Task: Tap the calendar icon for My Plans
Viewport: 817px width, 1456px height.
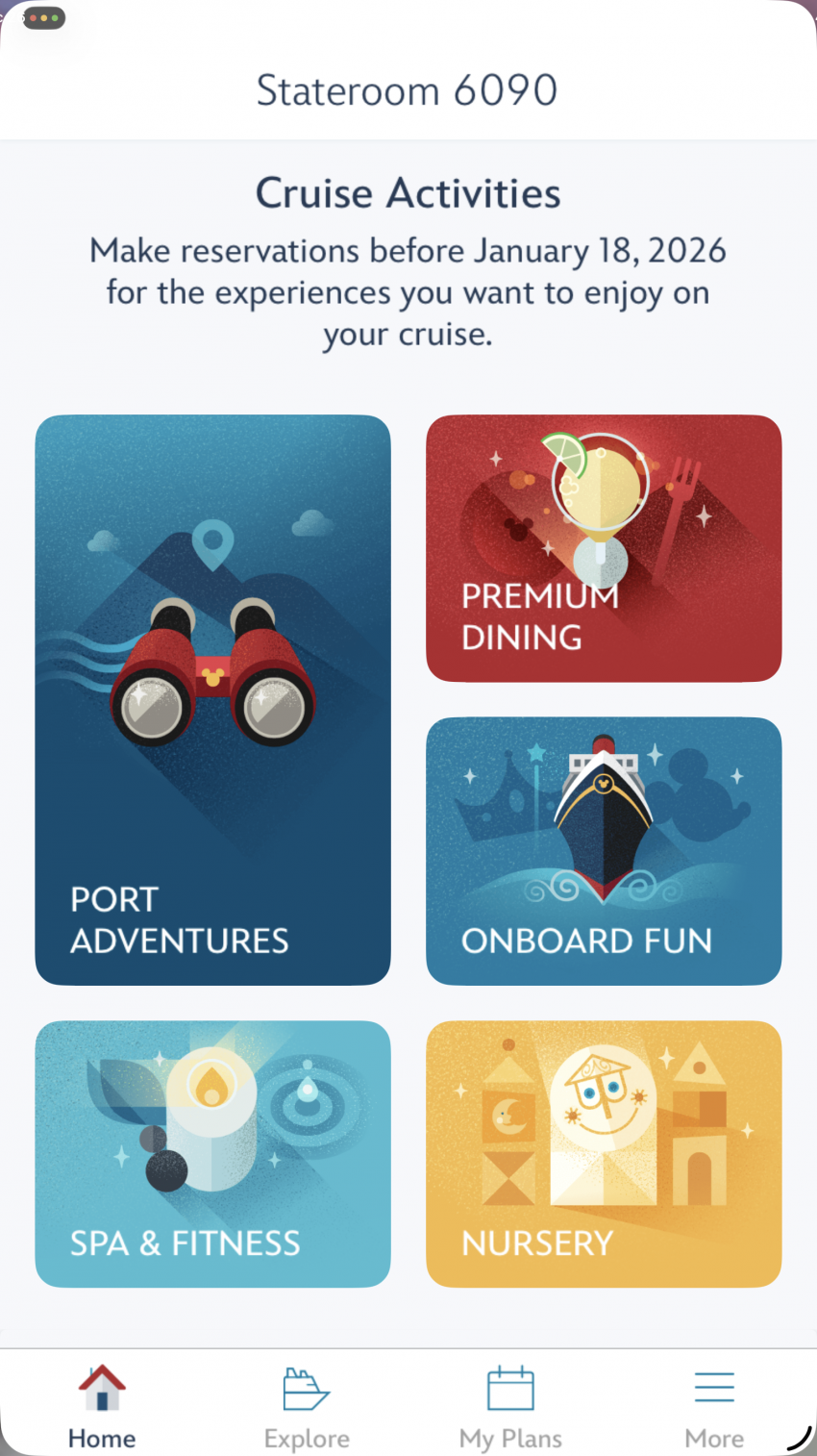Action: pos(509,1386)
